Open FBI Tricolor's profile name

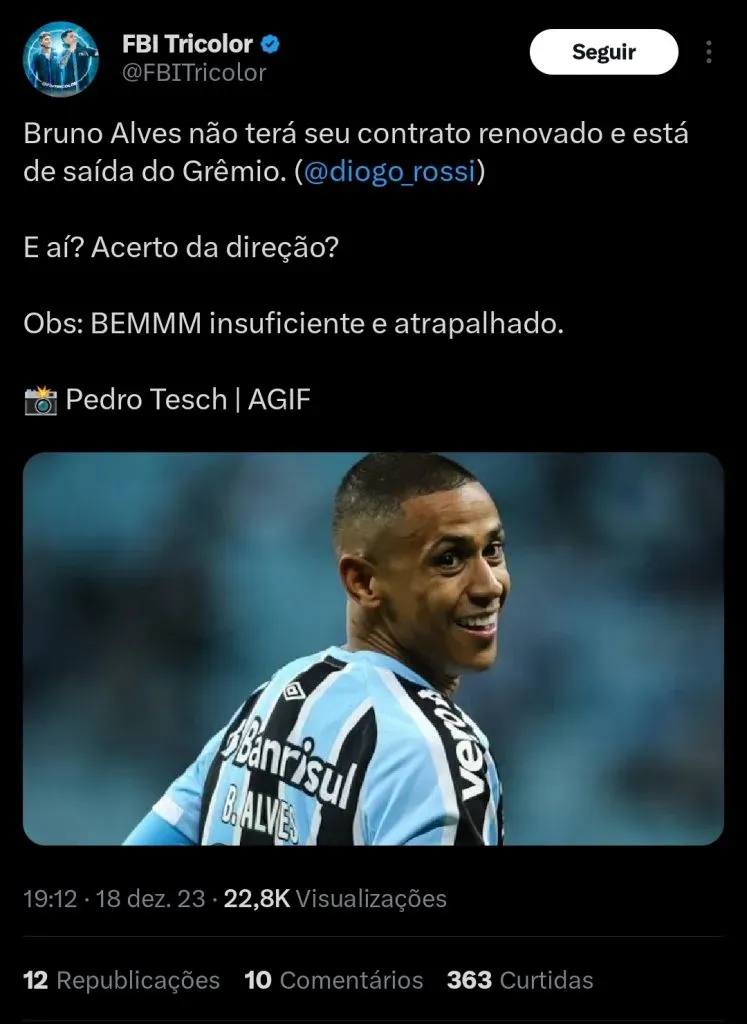click(187, 45)
